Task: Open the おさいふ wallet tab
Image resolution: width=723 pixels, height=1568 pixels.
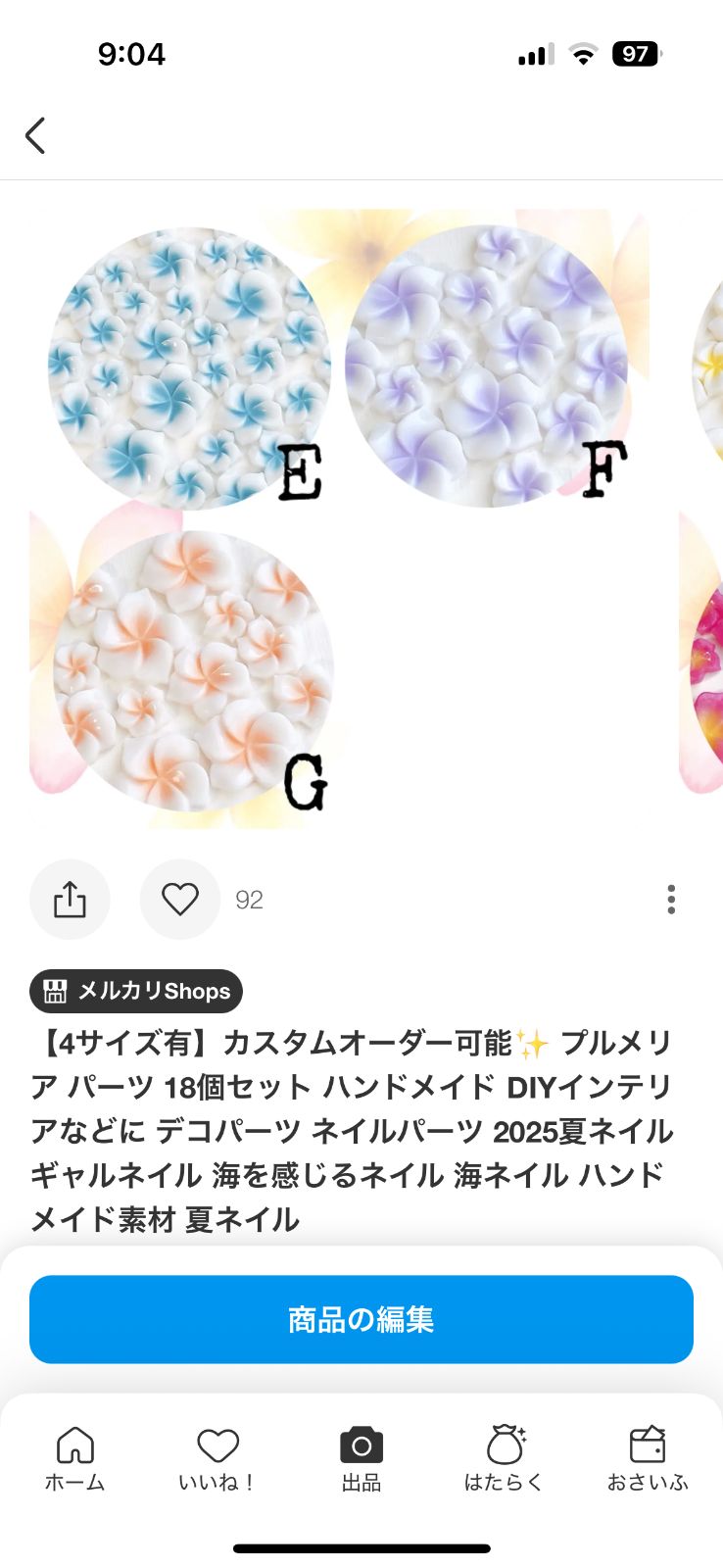Action: pyautogui.click(x=648, y=1458)
